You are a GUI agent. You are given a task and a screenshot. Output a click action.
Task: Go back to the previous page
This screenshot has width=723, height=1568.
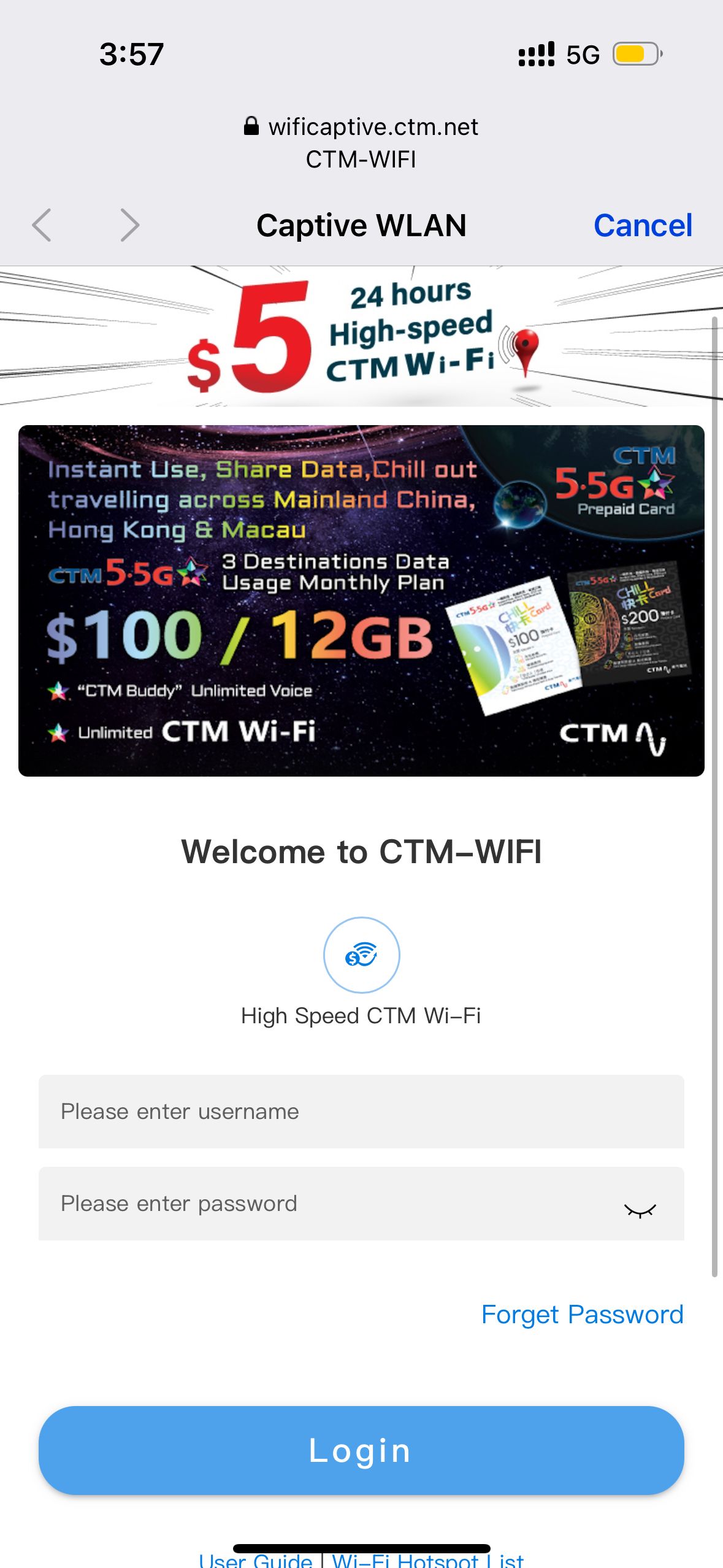coord(42,225)
